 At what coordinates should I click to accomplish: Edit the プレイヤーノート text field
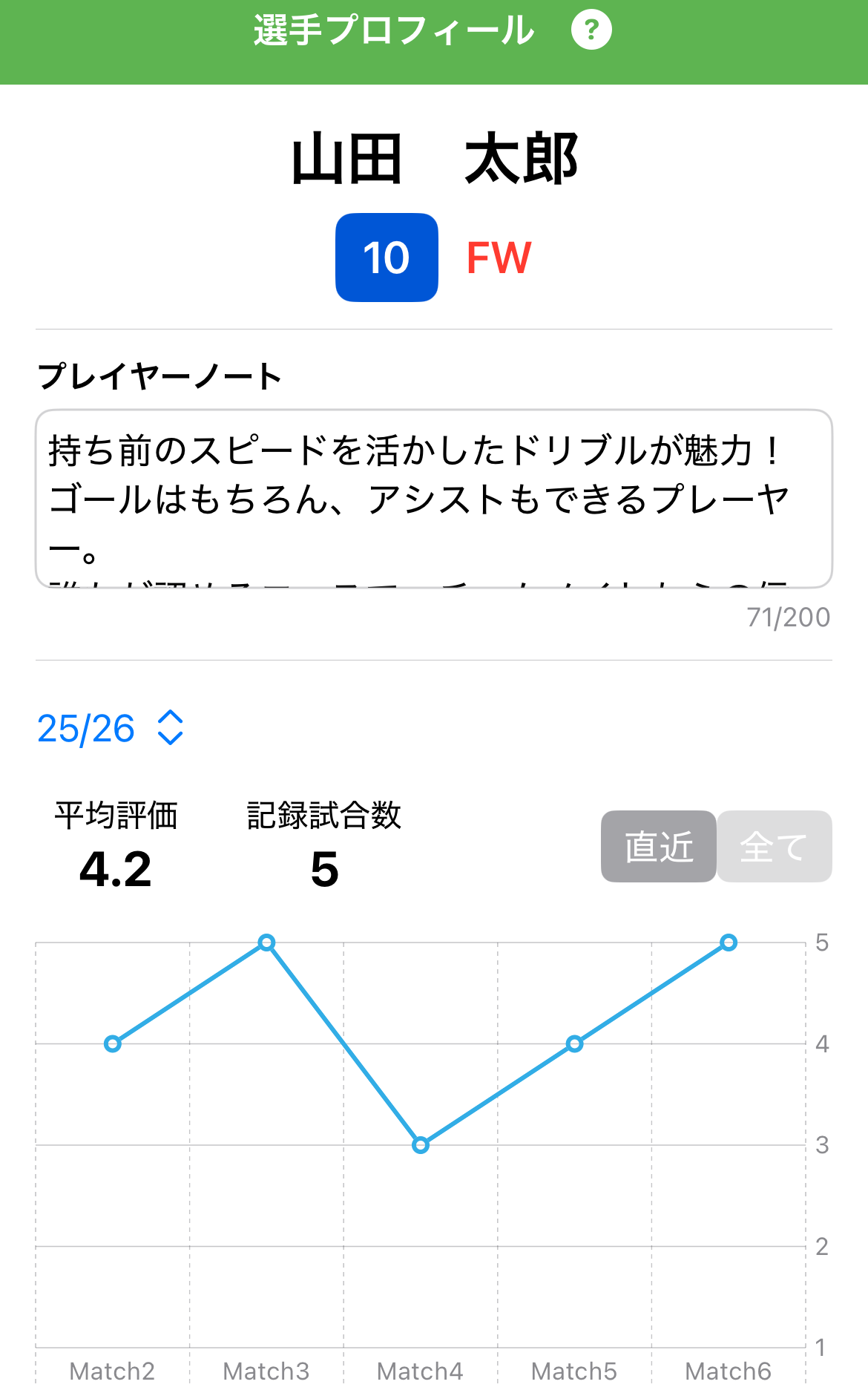point(433,498)
